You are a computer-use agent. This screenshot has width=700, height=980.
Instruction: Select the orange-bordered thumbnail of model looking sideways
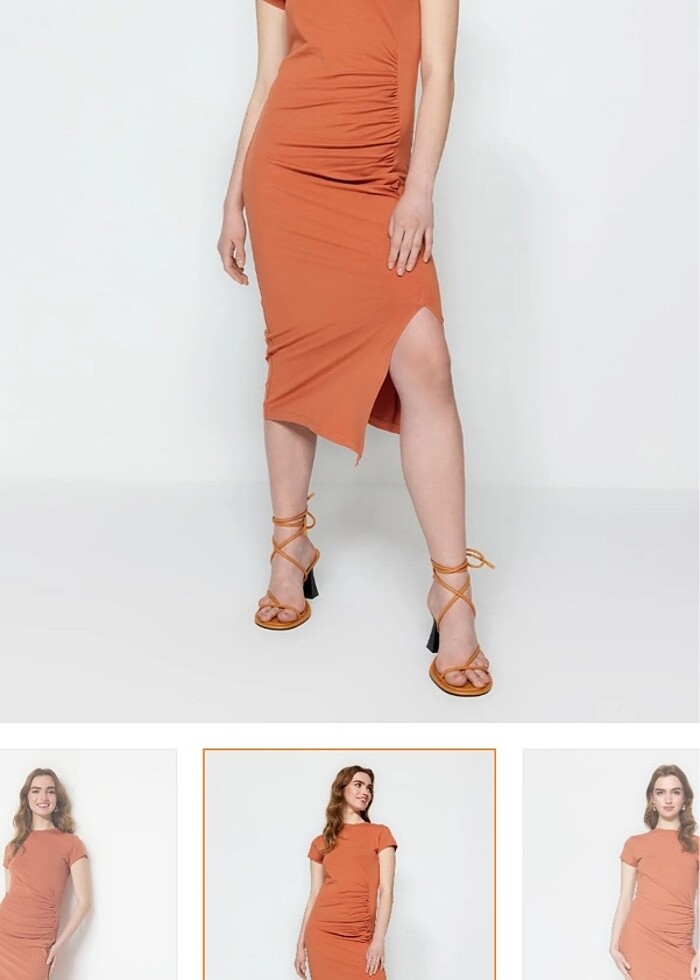[x=349, y=864]
